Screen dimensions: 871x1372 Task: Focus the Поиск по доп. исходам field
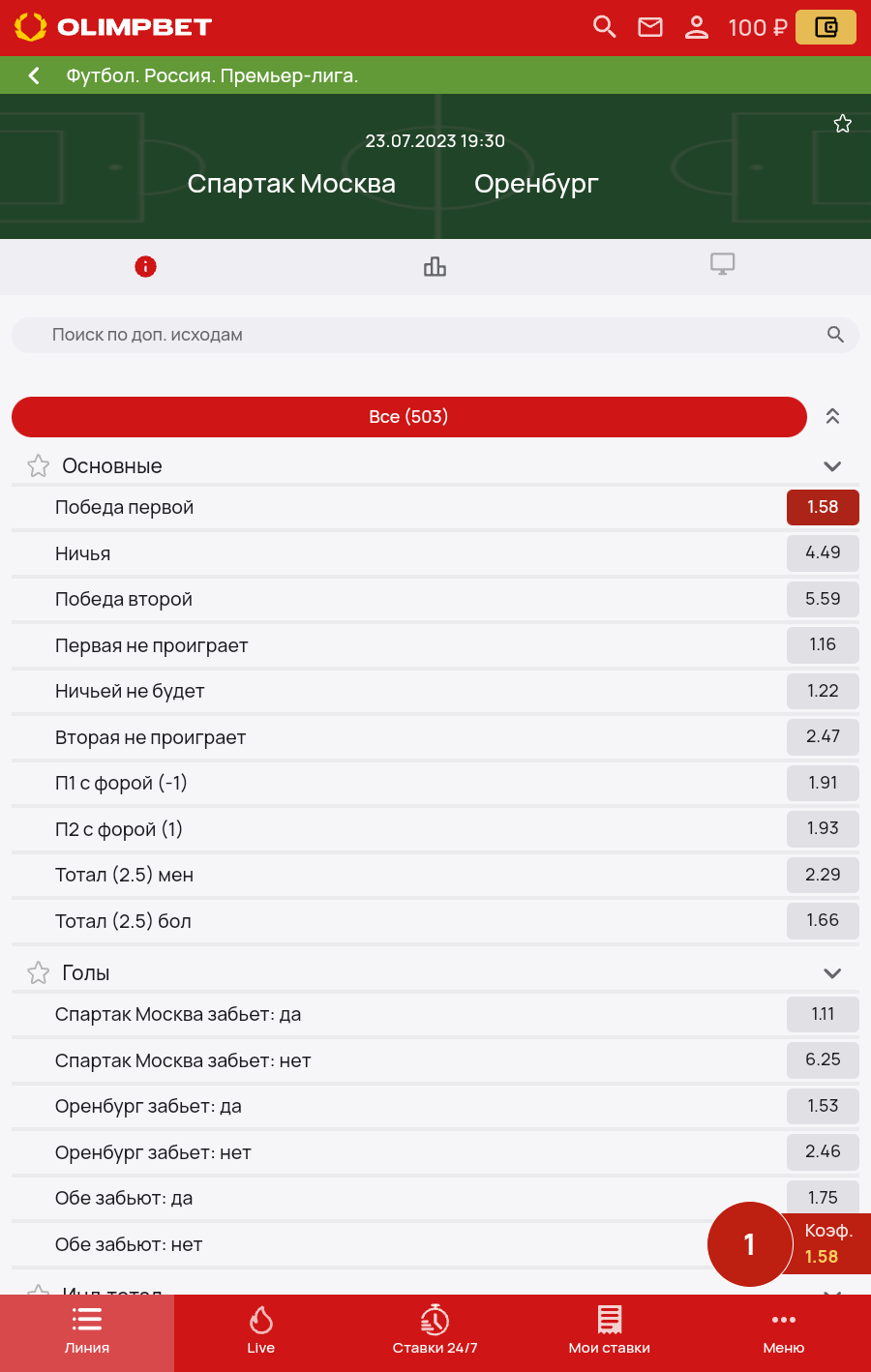tap(426, 335)
